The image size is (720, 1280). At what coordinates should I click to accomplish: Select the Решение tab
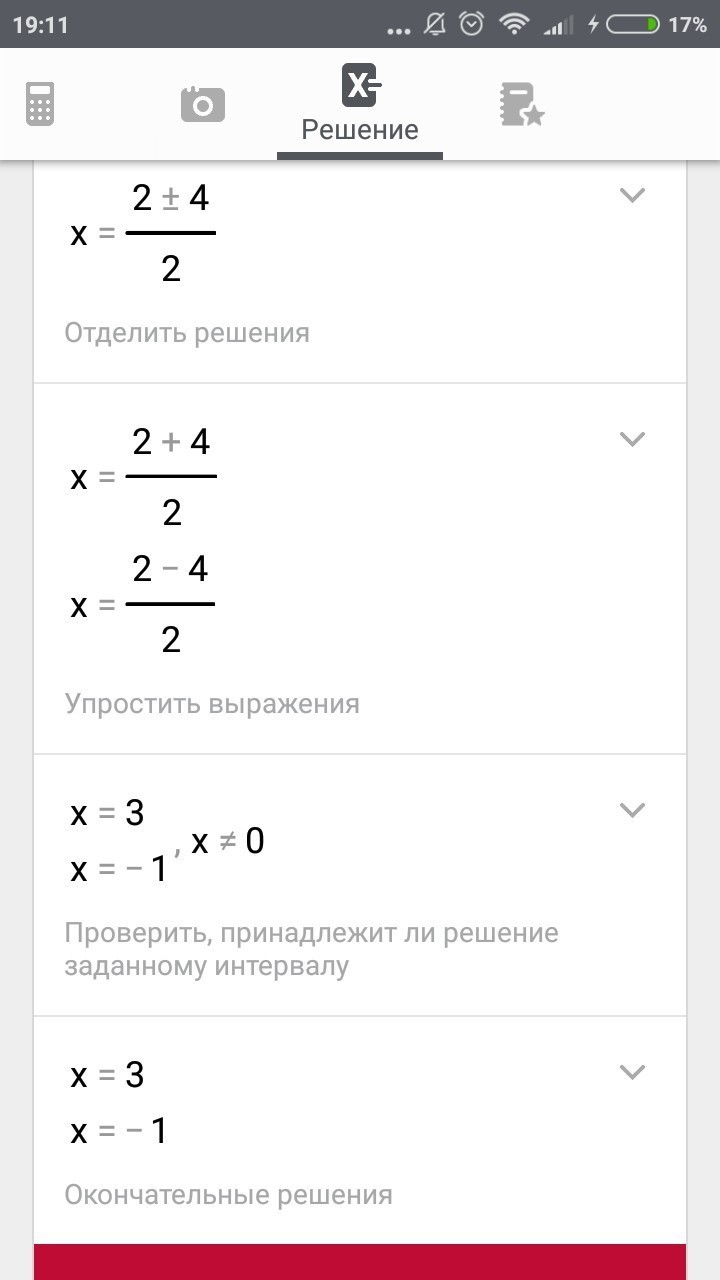[360, 105]
